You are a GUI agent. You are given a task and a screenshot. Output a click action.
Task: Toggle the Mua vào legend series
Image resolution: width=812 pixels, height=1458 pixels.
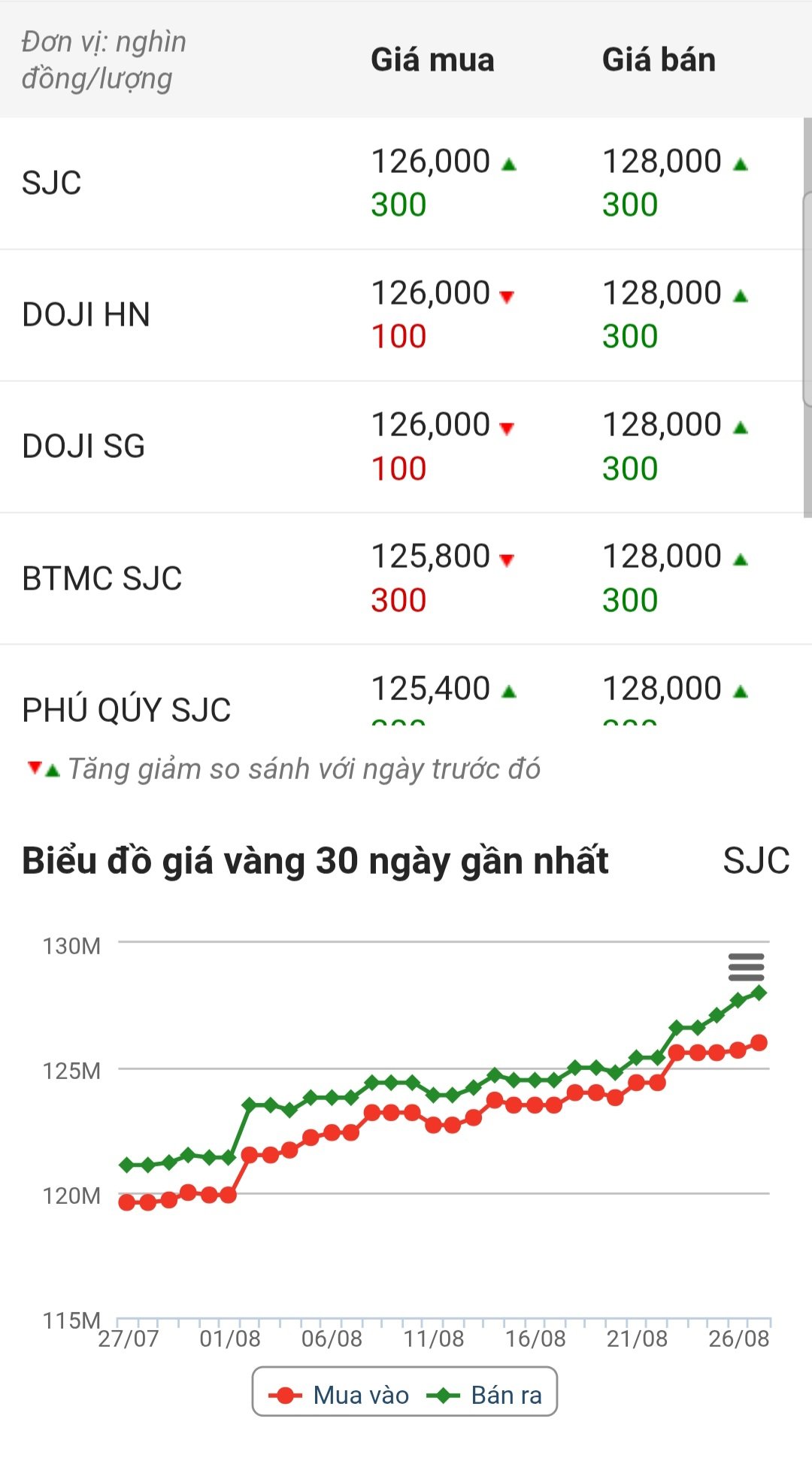[339, 1396]
